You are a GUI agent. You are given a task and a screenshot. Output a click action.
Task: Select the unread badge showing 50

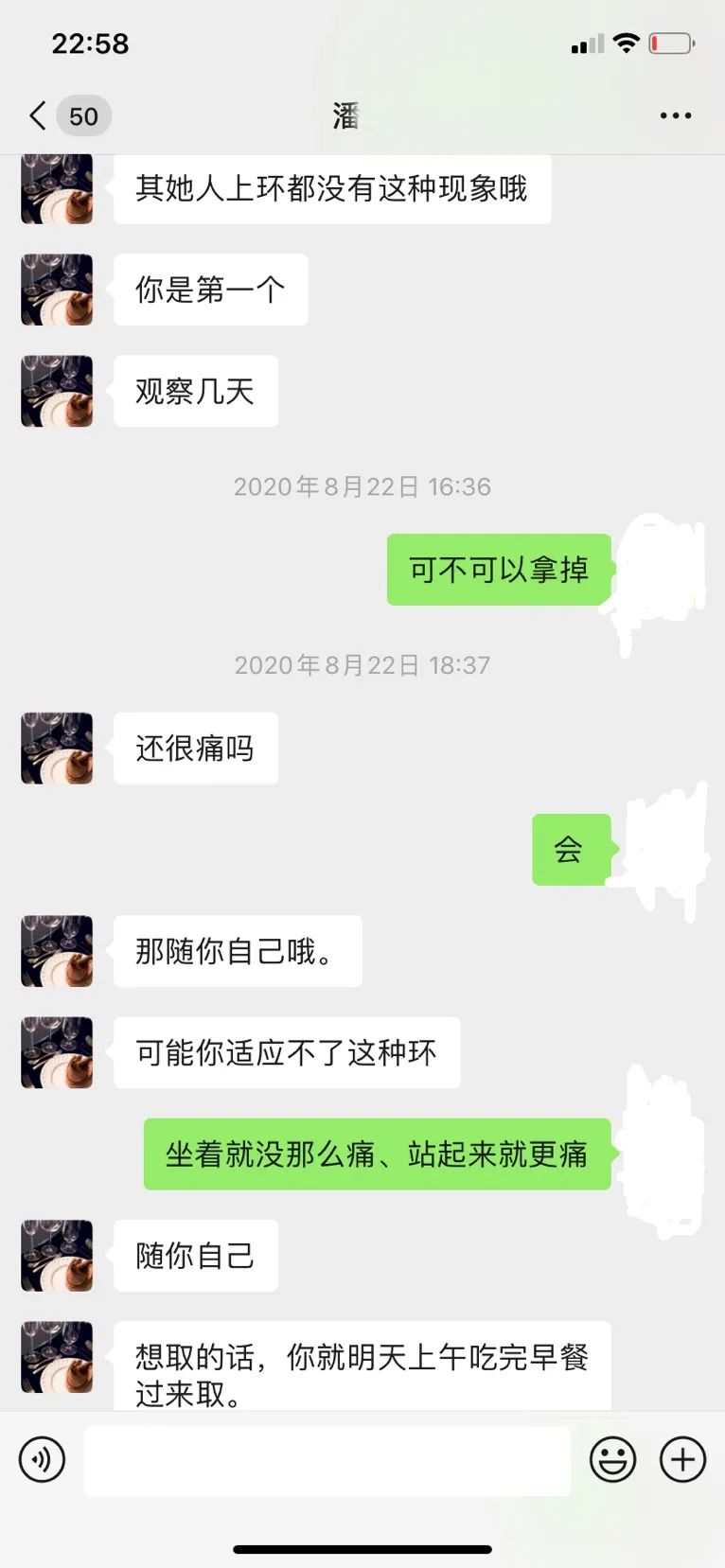click(83, 115)
